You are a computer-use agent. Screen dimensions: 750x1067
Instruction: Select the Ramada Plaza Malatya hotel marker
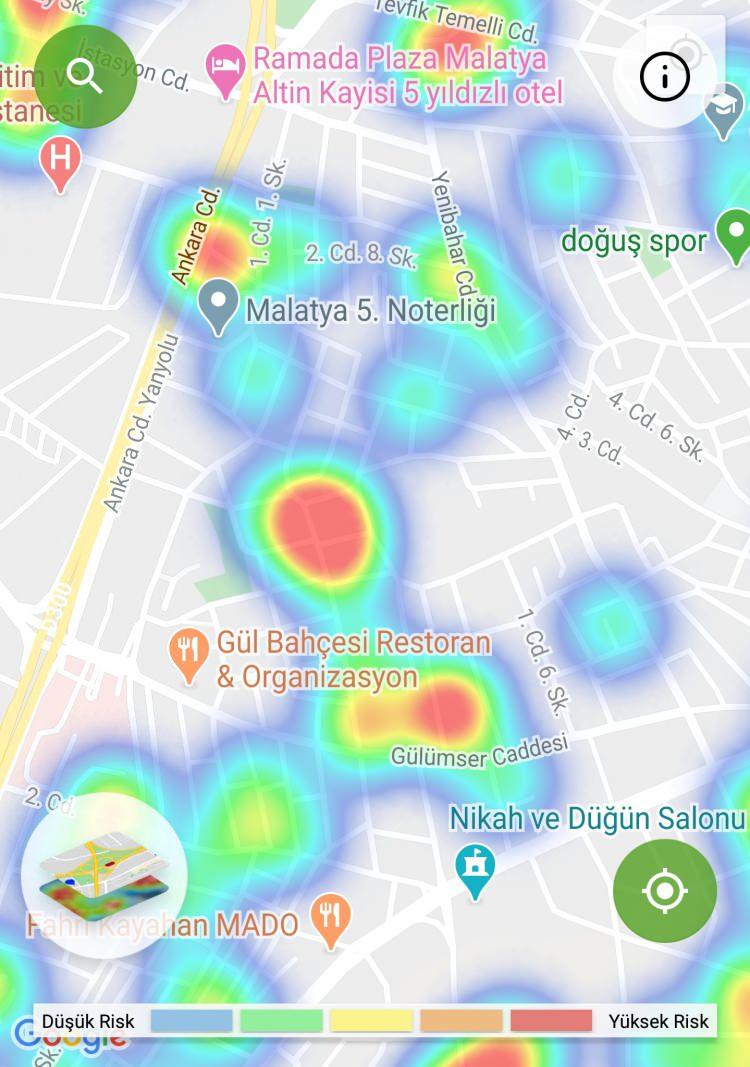tap(222, 67)
